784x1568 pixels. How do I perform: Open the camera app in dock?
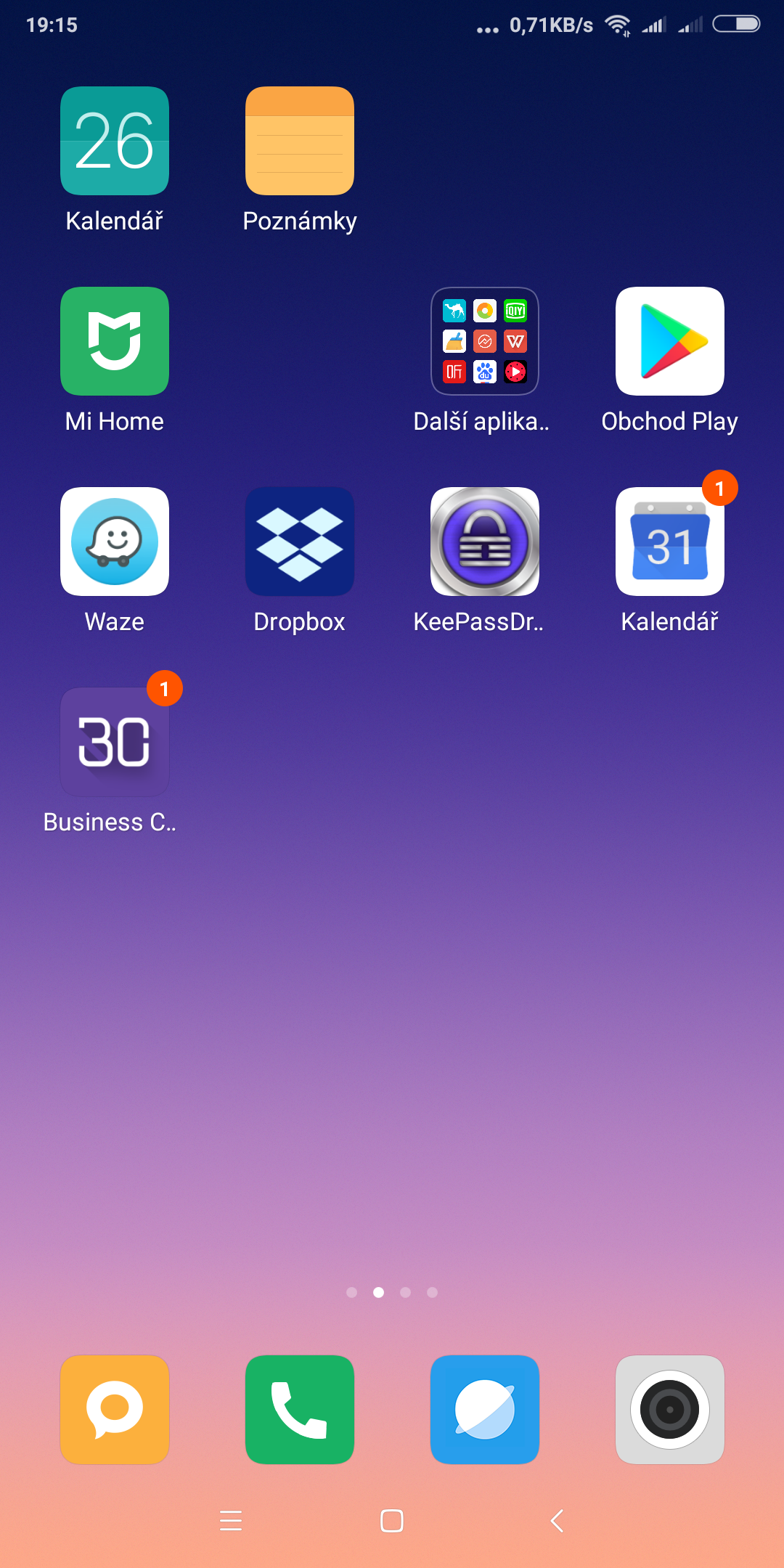point(670,1410)
